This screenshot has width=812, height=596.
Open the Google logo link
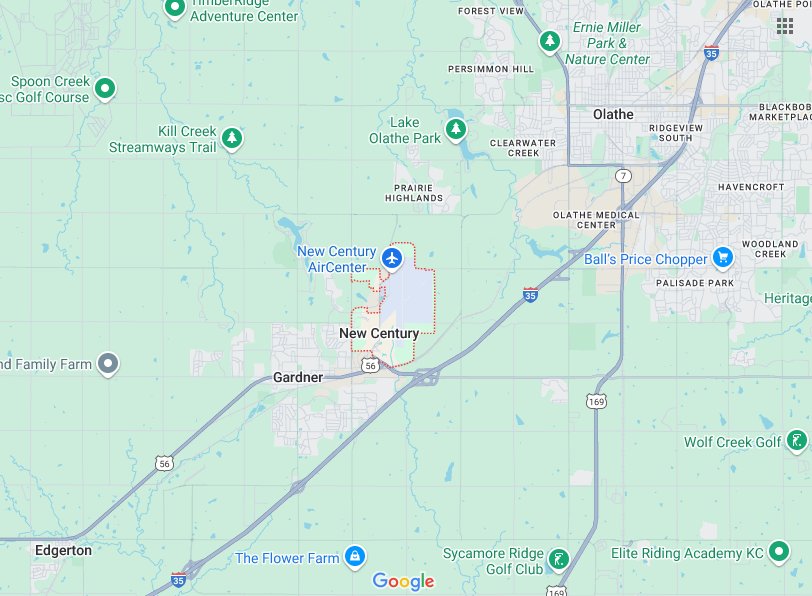click(403, 581)
